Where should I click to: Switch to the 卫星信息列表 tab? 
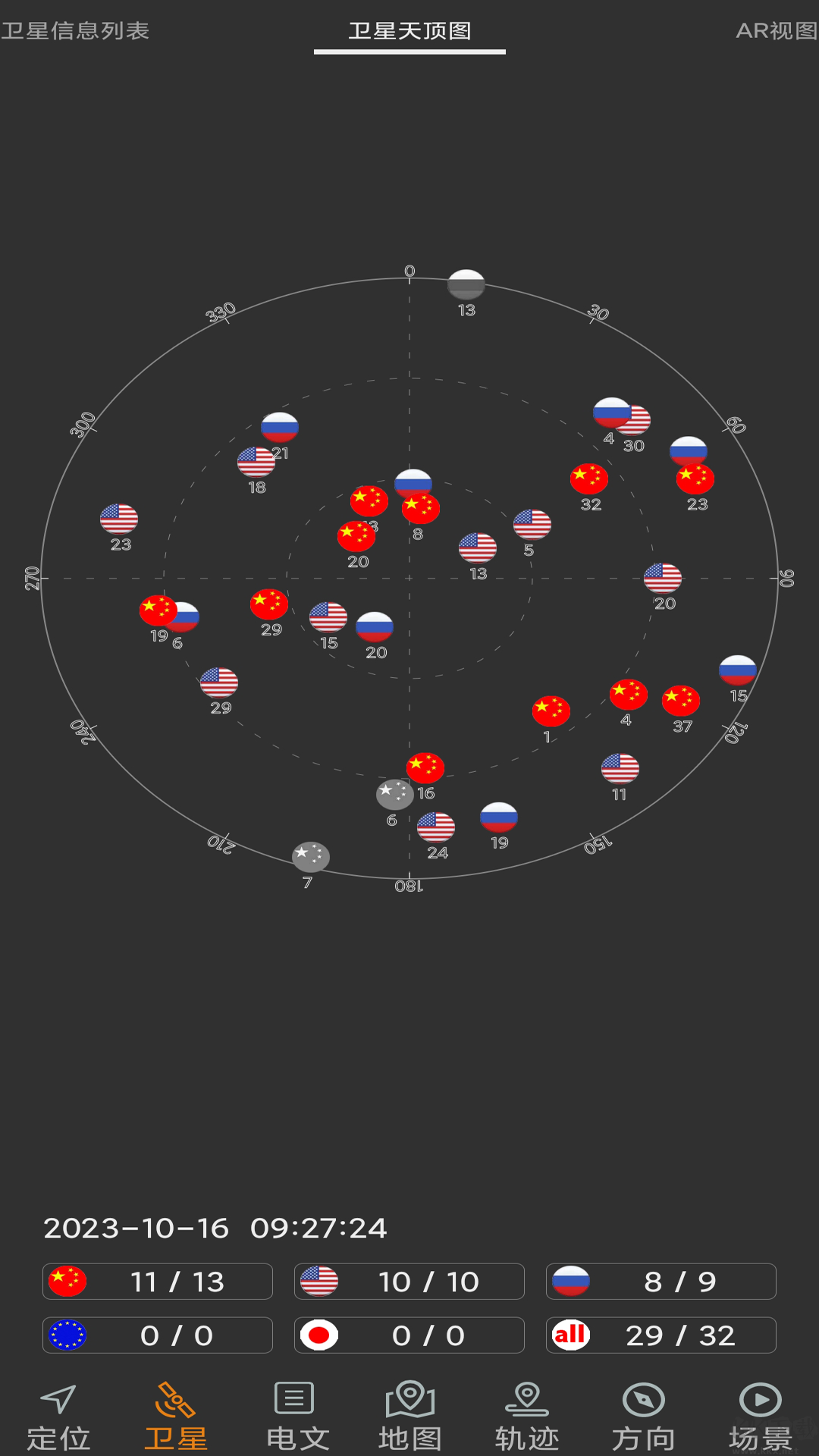(75, 31)
